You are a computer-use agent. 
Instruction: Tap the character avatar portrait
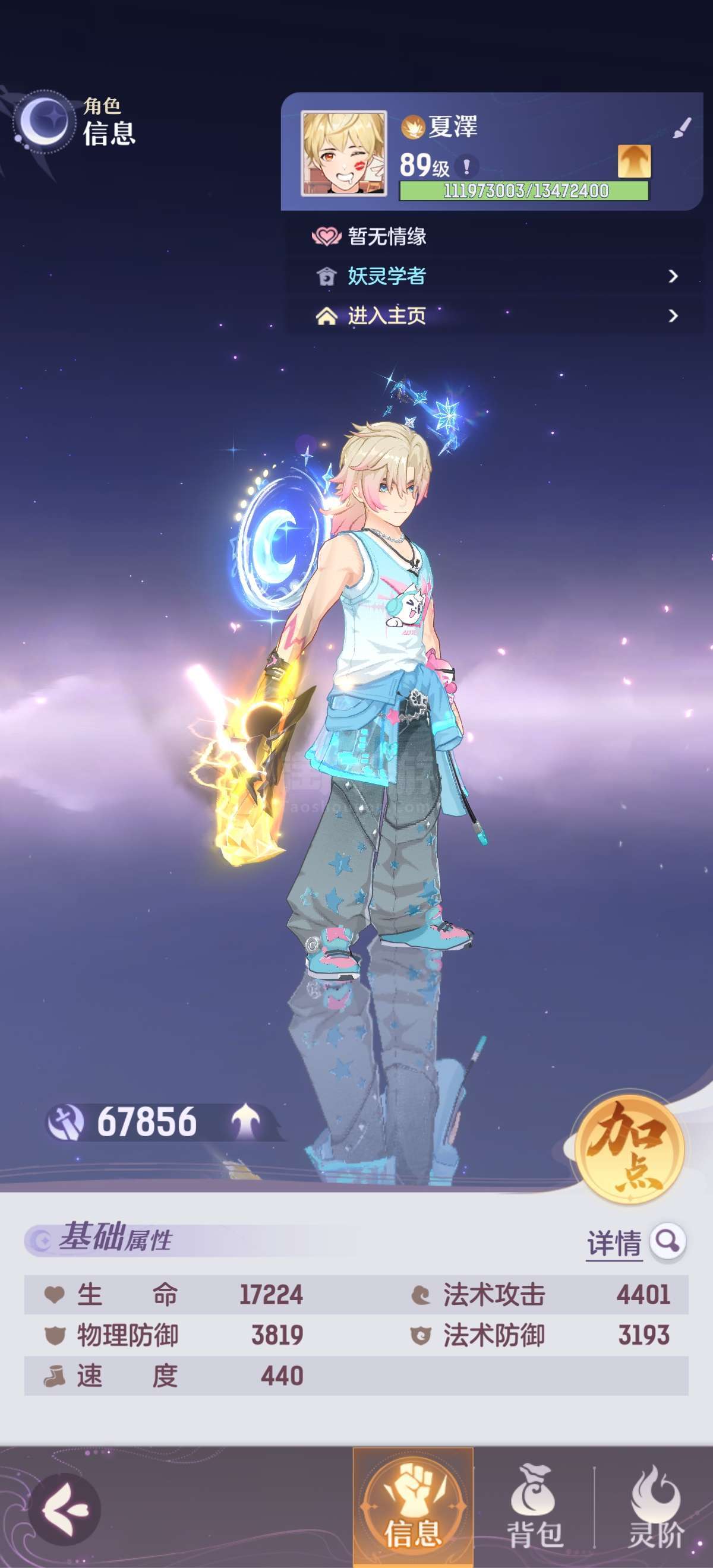pyautogui.click(x=344, y=153)
